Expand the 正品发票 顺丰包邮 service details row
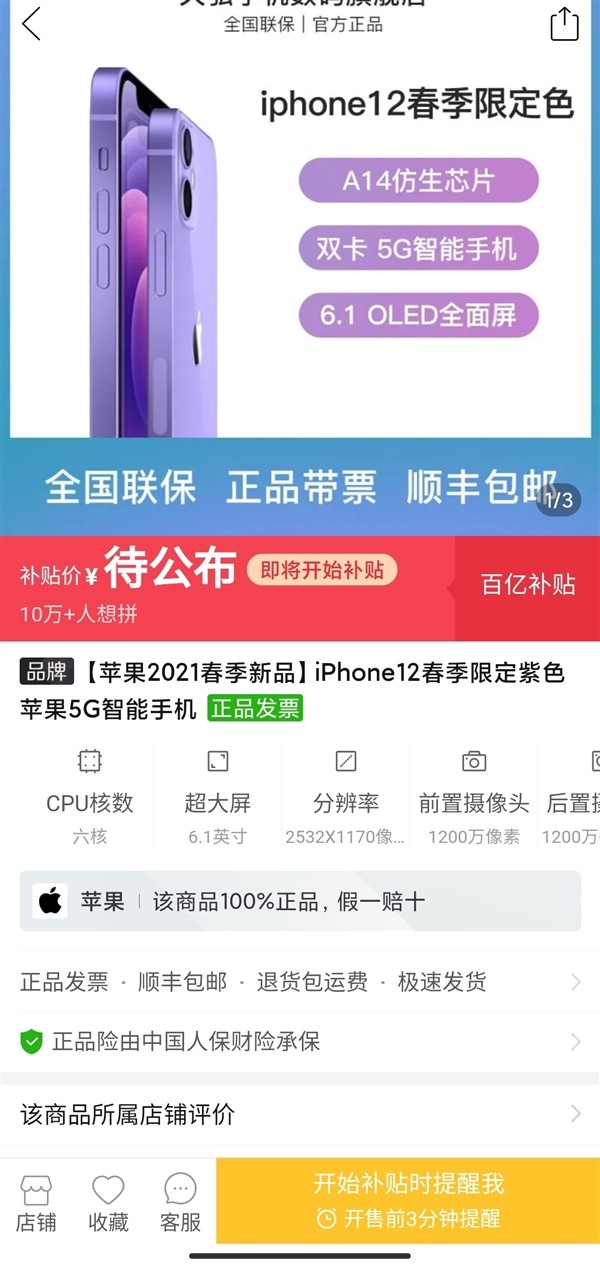 click(x=298, y=982)
